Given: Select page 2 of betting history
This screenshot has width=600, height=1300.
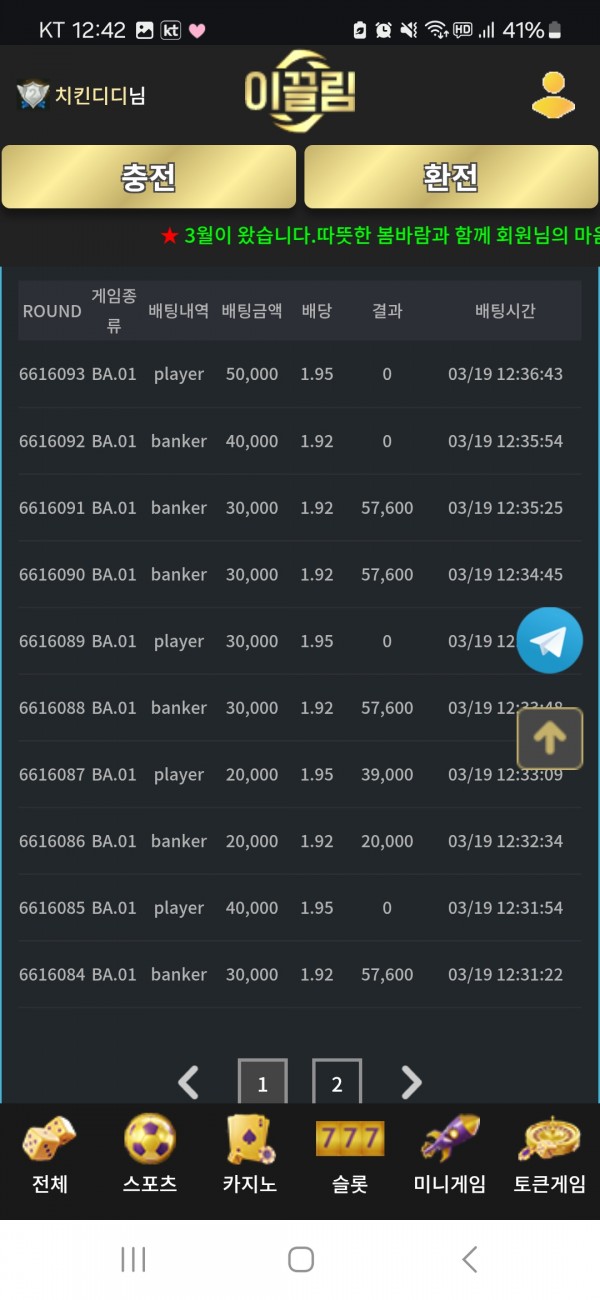Looking at the screenshot, I should (x=337, y=1083).
